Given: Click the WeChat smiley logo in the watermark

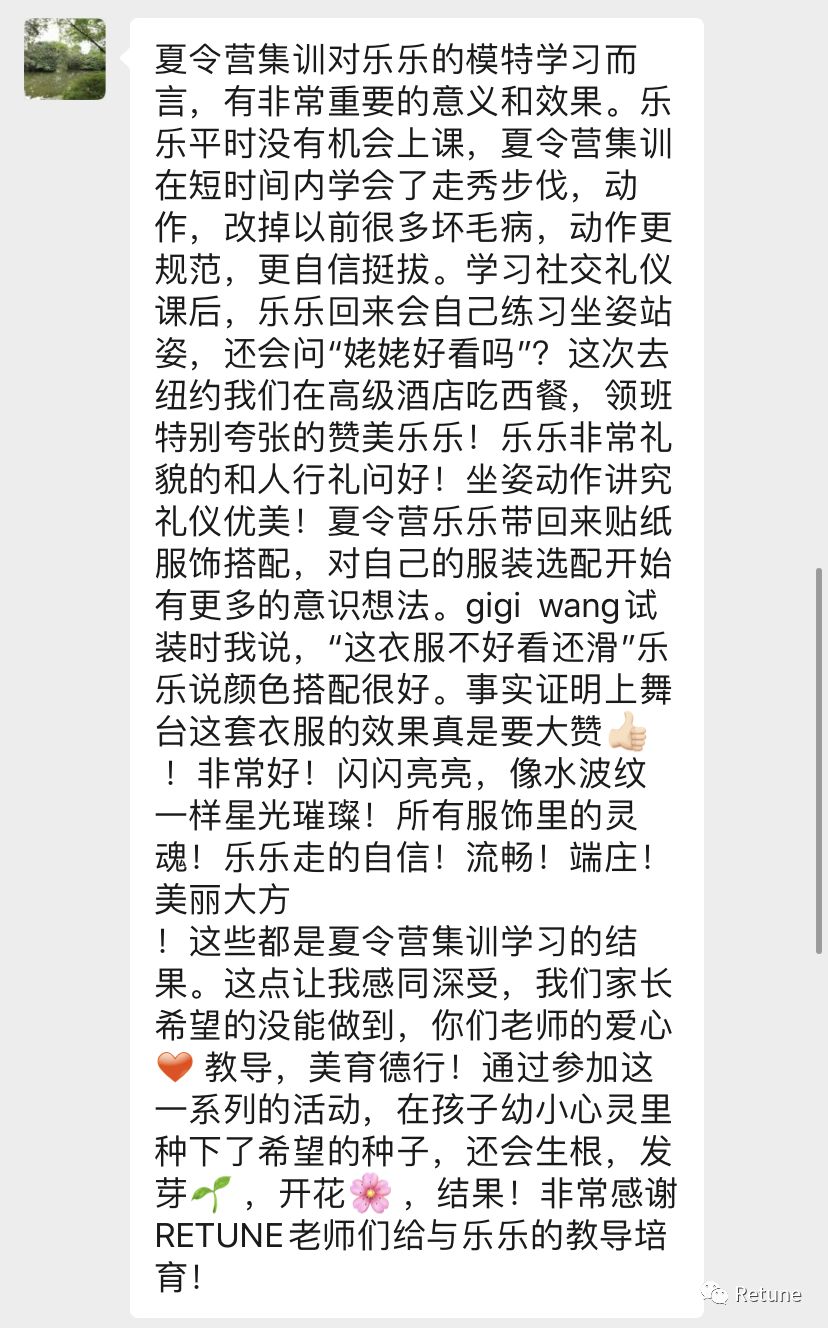Looking at the screenshot, I should click(712, 1293).
